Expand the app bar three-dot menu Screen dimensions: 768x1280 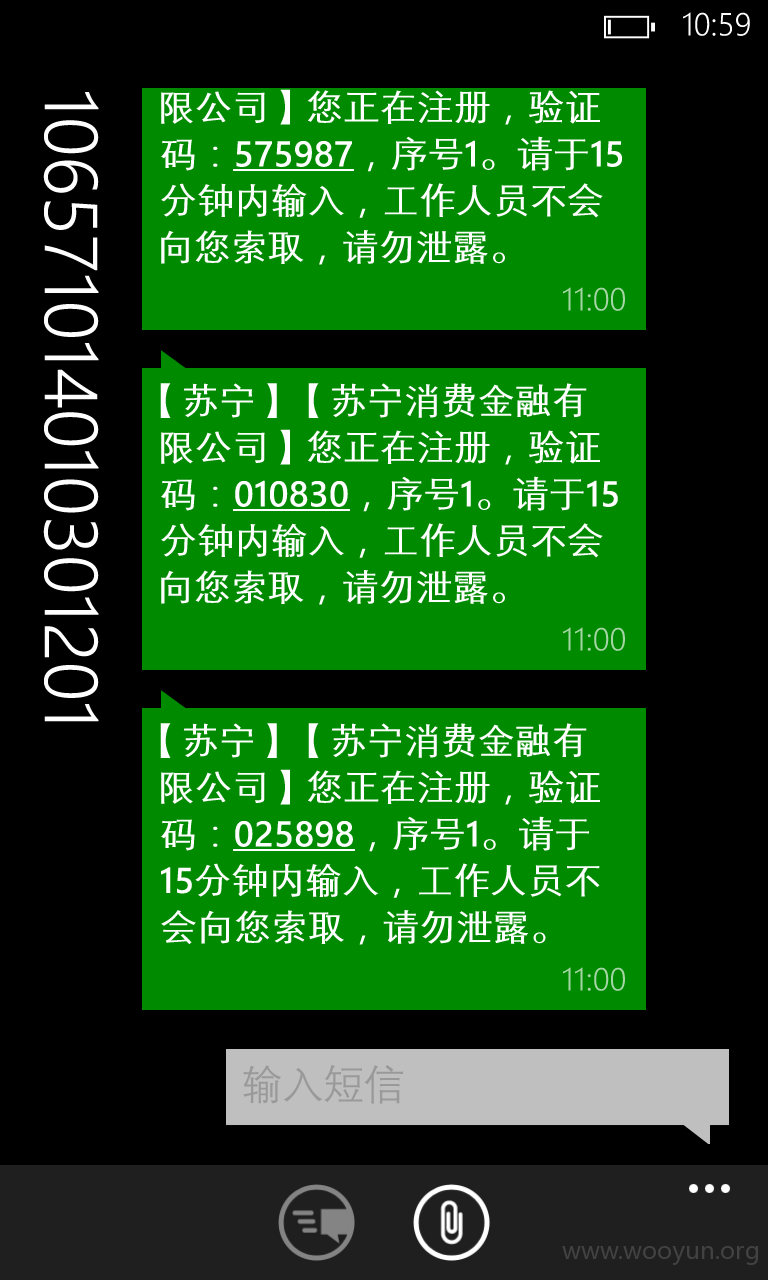709,1189
